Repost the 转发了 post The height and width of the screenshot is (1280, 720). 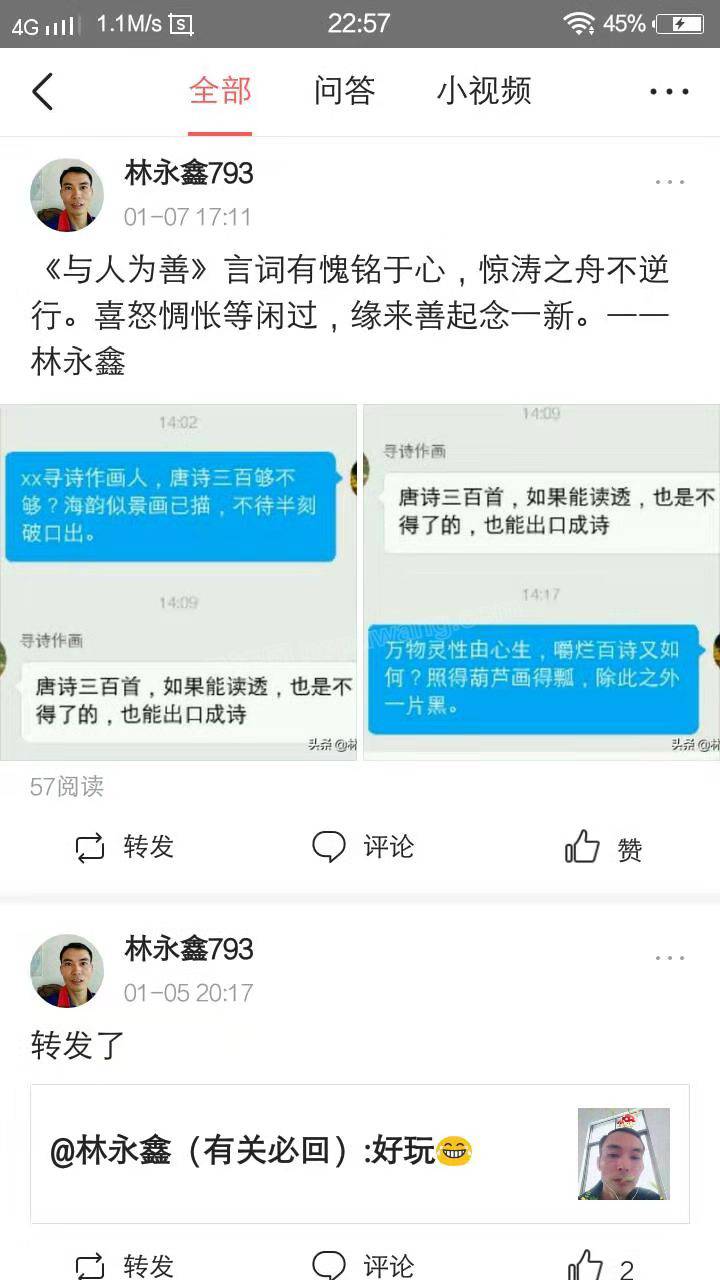tap(125, 1266)
